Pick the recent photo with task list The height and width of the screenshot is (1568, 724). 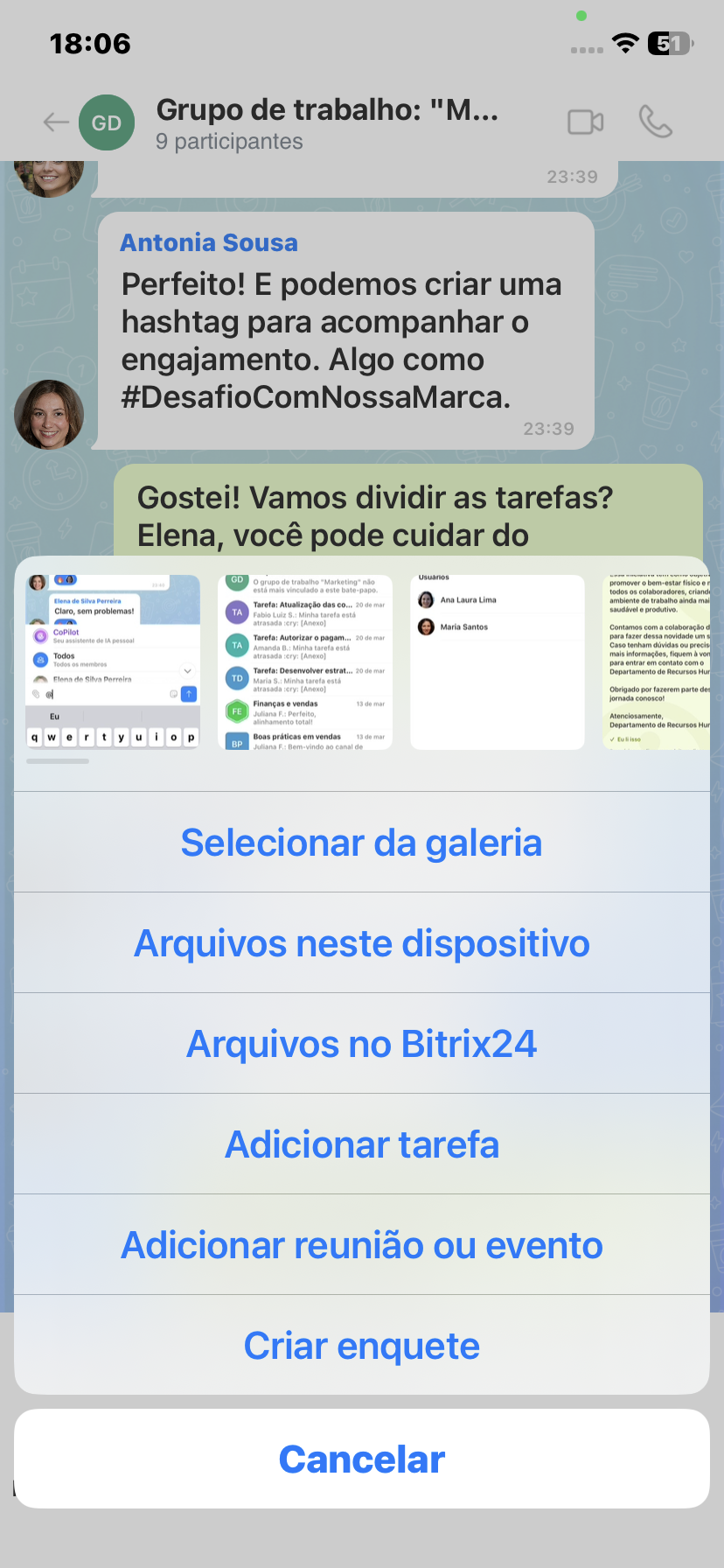click(x=305, y=662)
